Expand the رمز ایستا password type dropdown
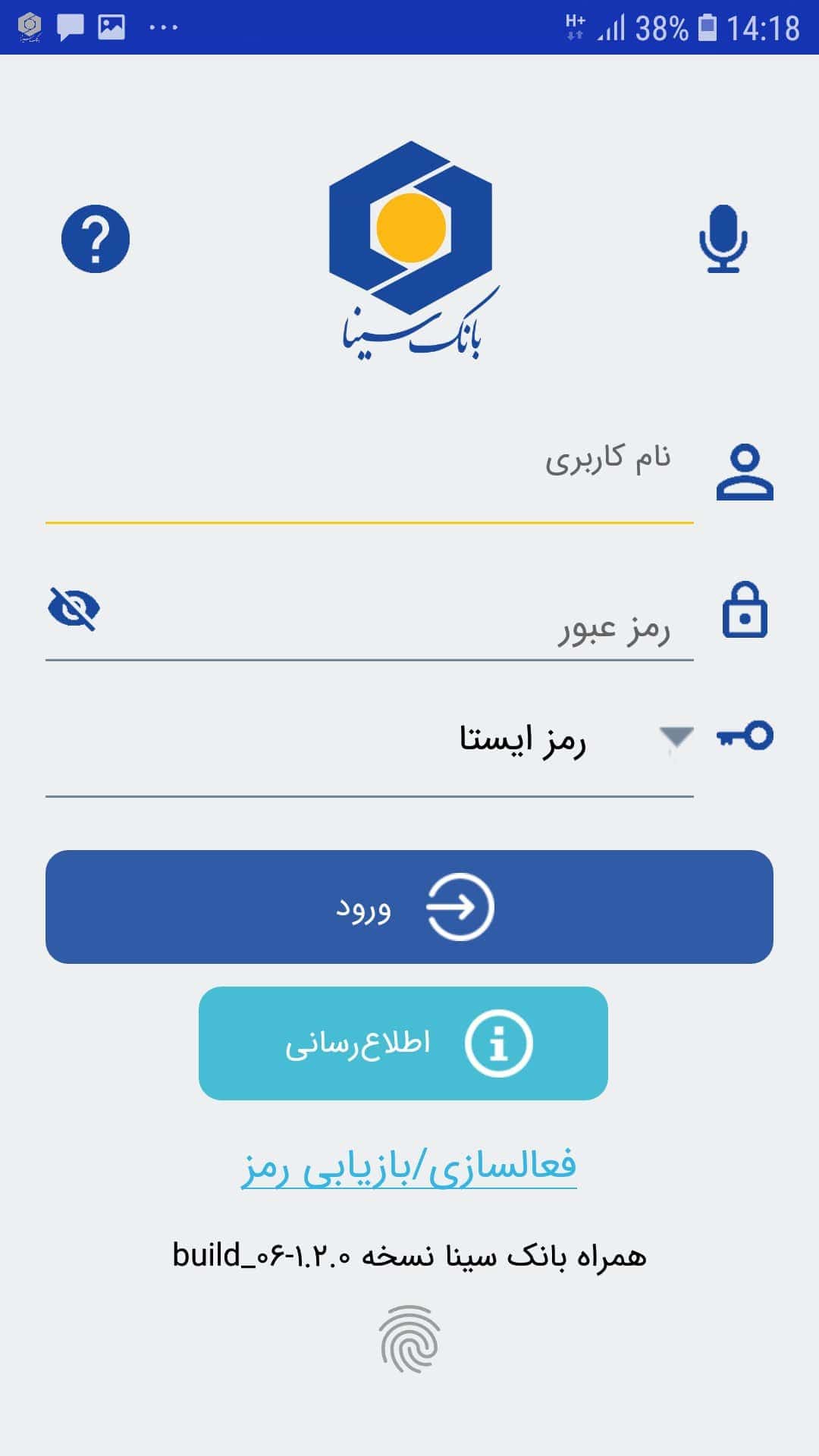Image resolution: width=819 pixels, height=1456 pixels. tap(675, 738)
